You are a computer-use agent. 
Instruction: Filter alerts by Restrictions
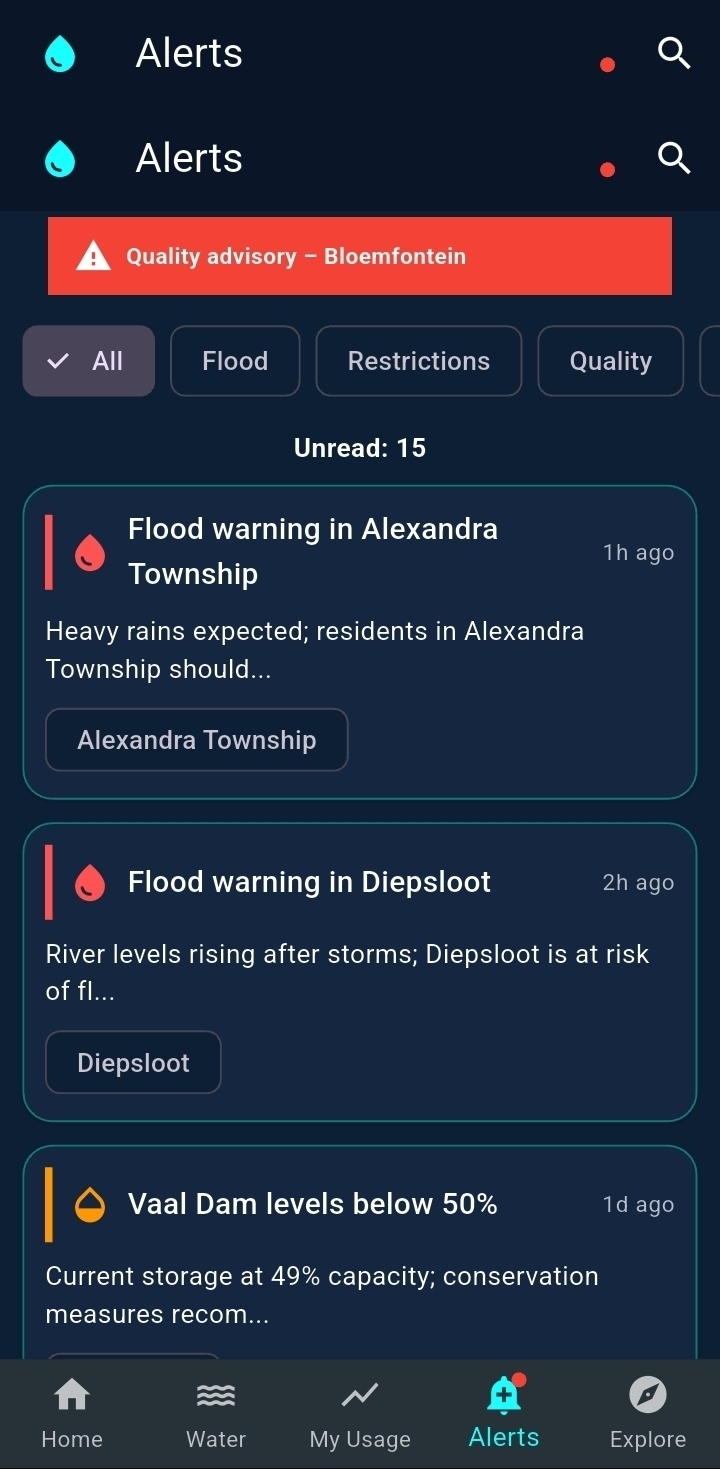click(x=419, y=361)
